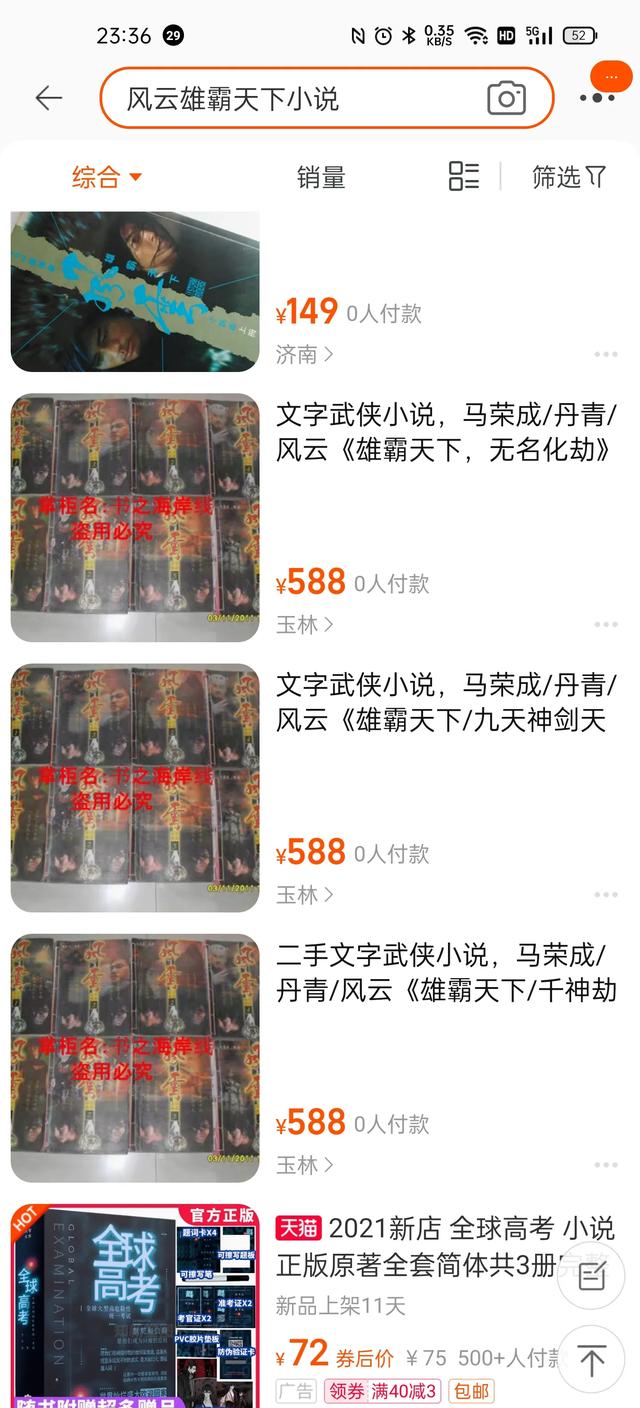Open the three-dot messages menu
The height and width of the screenshot is (1408, 640).
click(598, 96)
